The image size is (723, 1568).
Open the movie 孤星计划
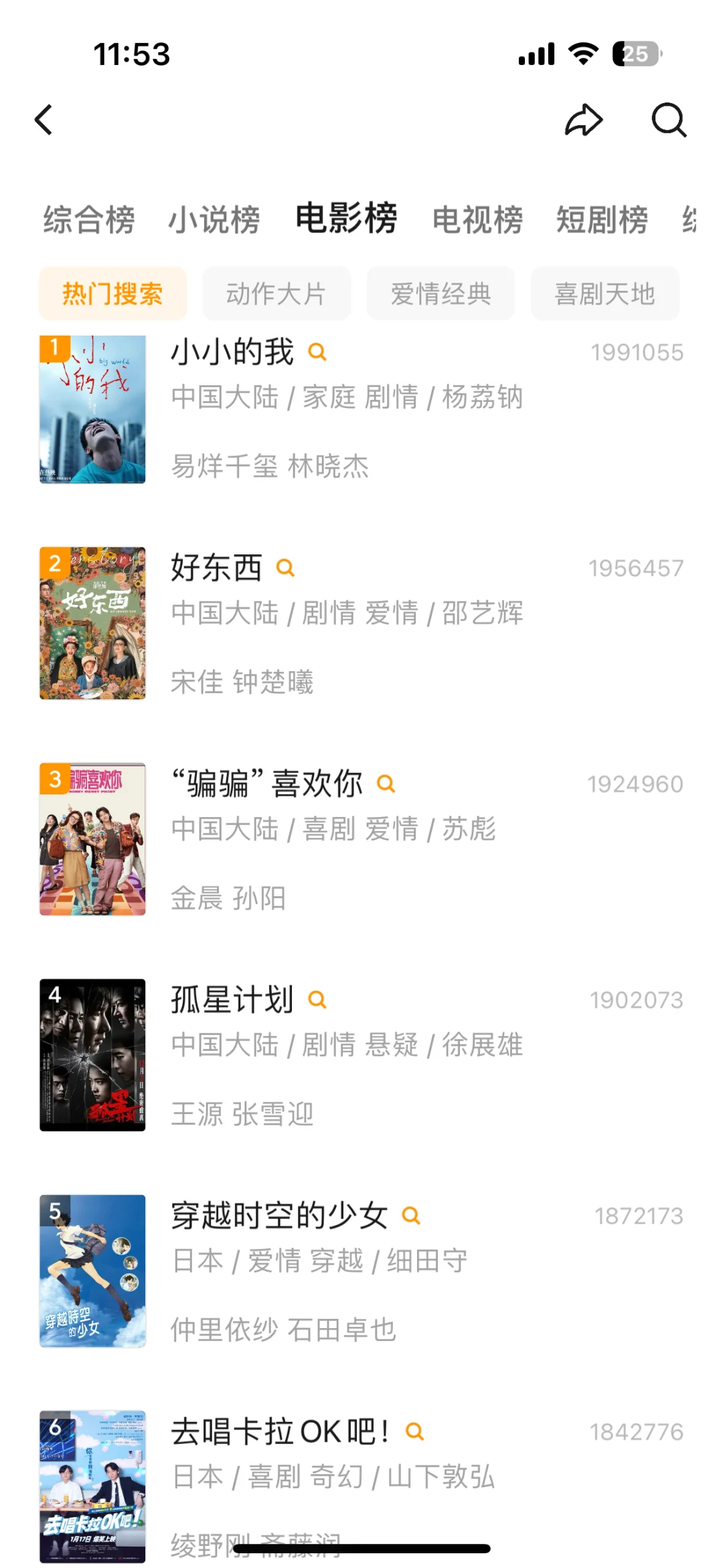(232, 1000)
